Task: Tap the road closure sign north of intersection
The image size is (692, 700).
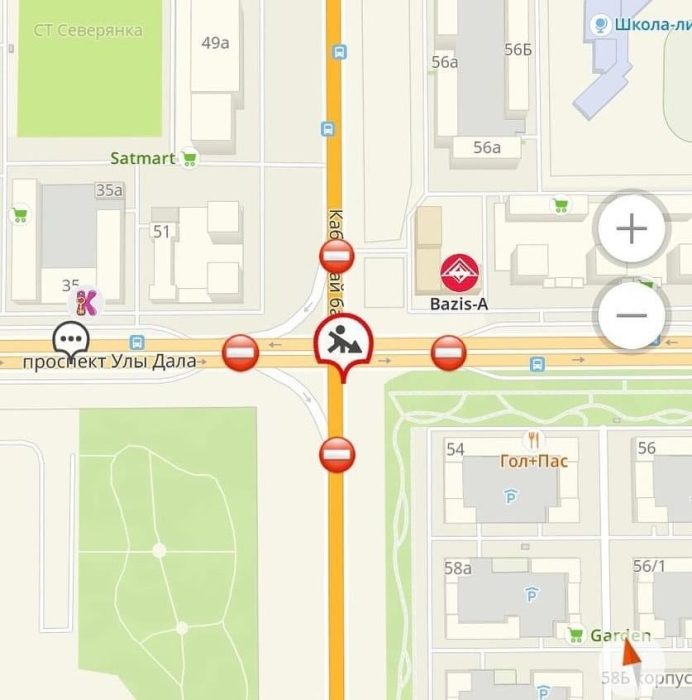Action: tap(337, 256)
